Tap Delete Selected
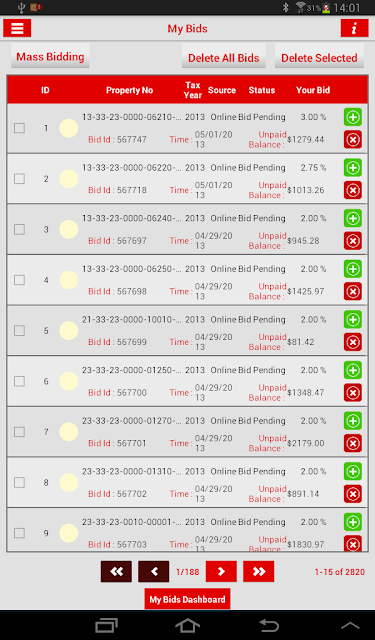Screen dimensions: 375x640 pos(319,58)
